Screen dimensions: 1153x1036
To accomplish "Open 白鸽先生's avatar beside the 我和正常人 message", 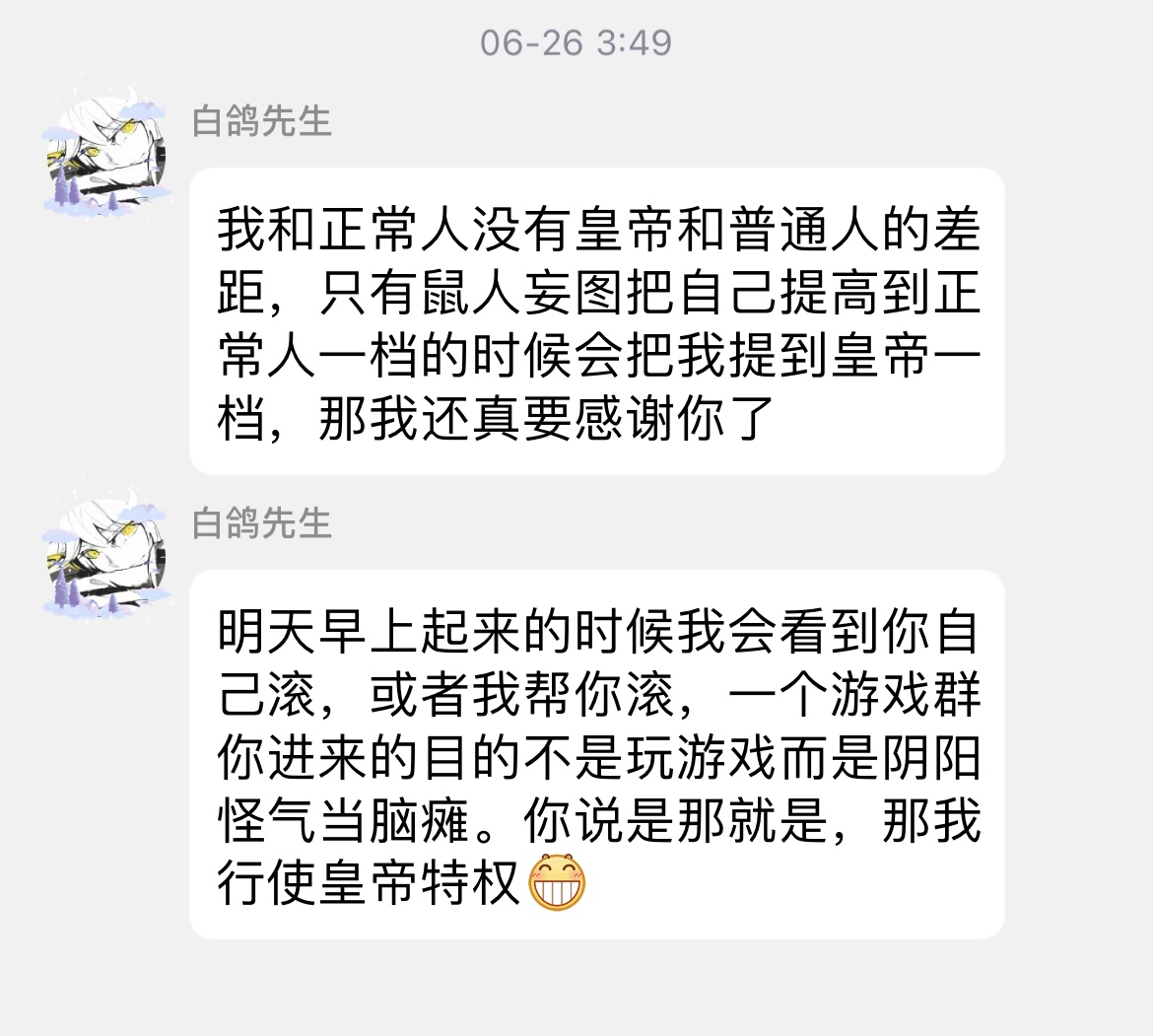I will click(x=106, y=154).
